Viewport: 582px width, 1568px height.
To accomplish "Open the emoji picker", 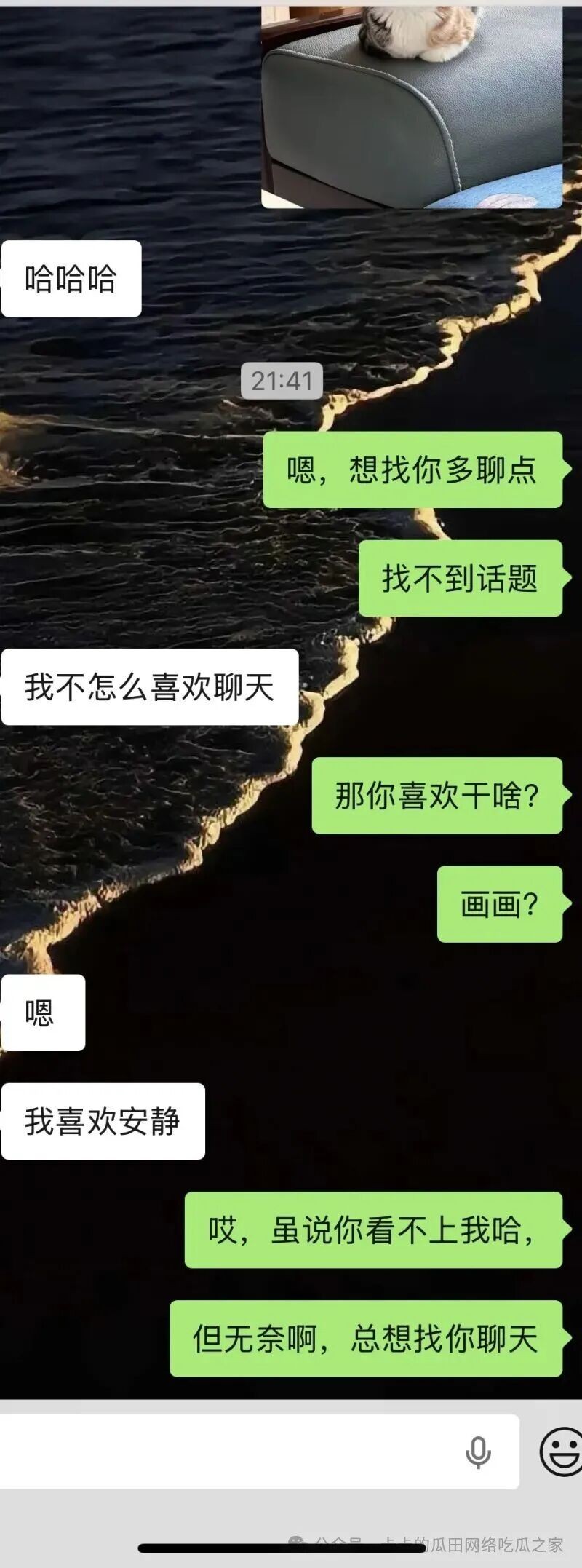I will pos(562,1451).
